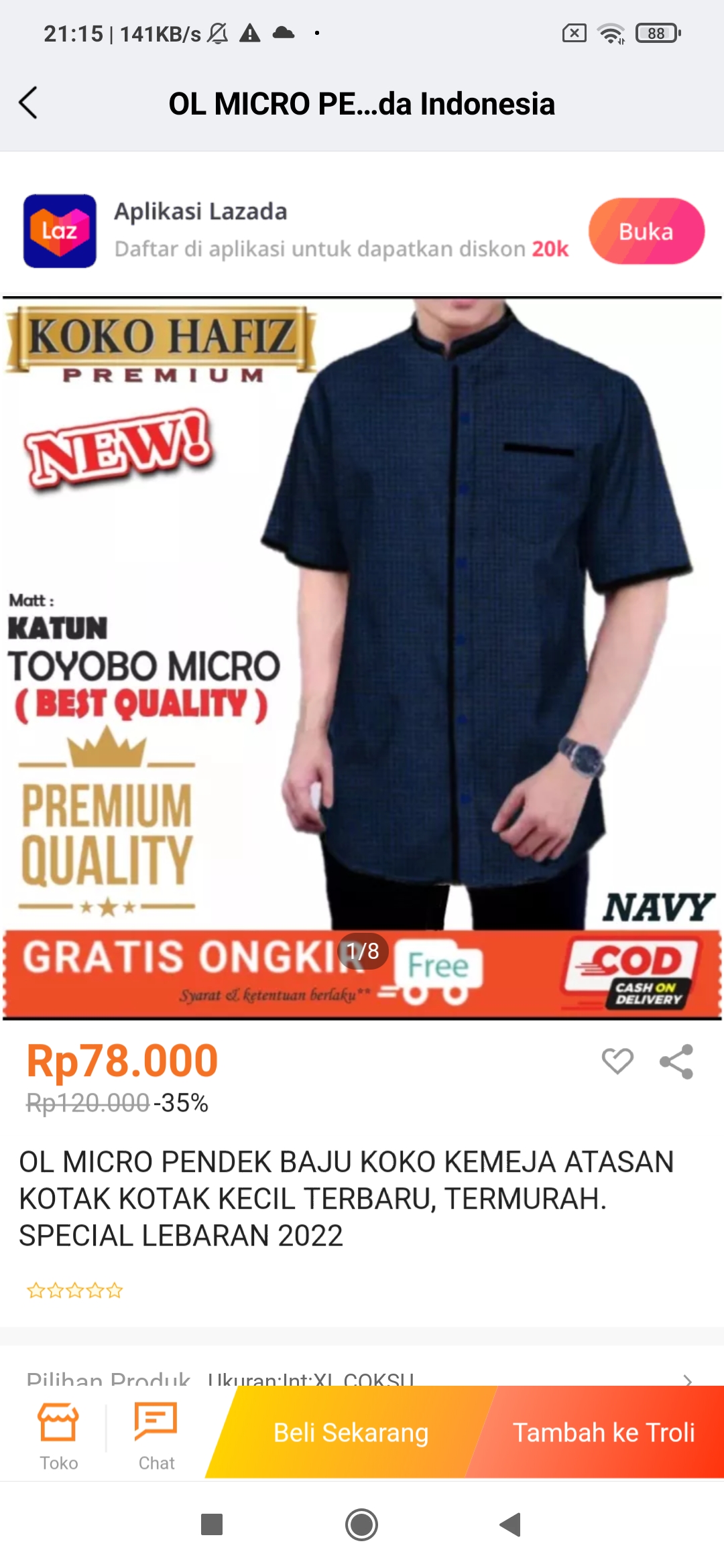This screenshot has height=1568, width=724.
Task: Go to the system home screen
Action: (x=361, y=1524)
